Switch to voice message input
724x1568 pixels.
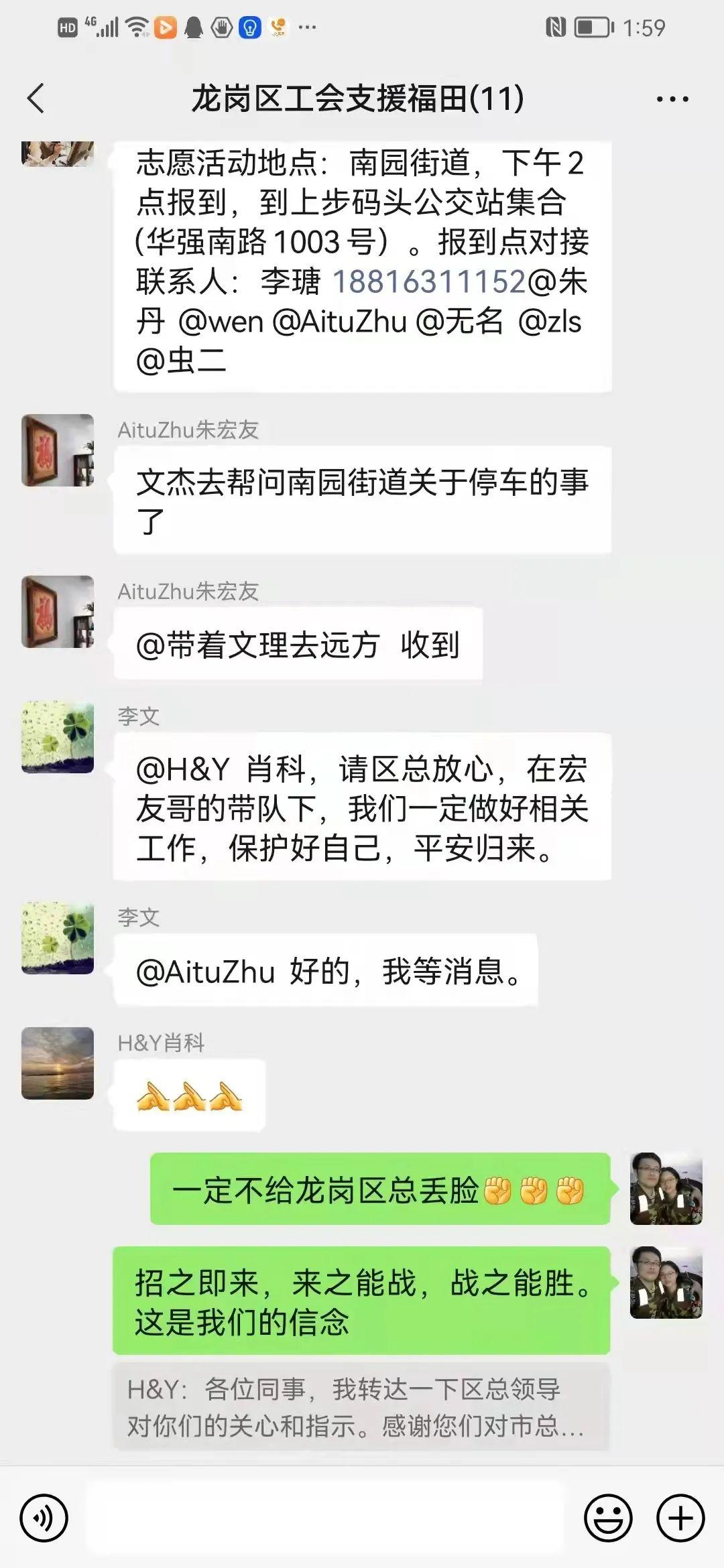coord(44,1518)
